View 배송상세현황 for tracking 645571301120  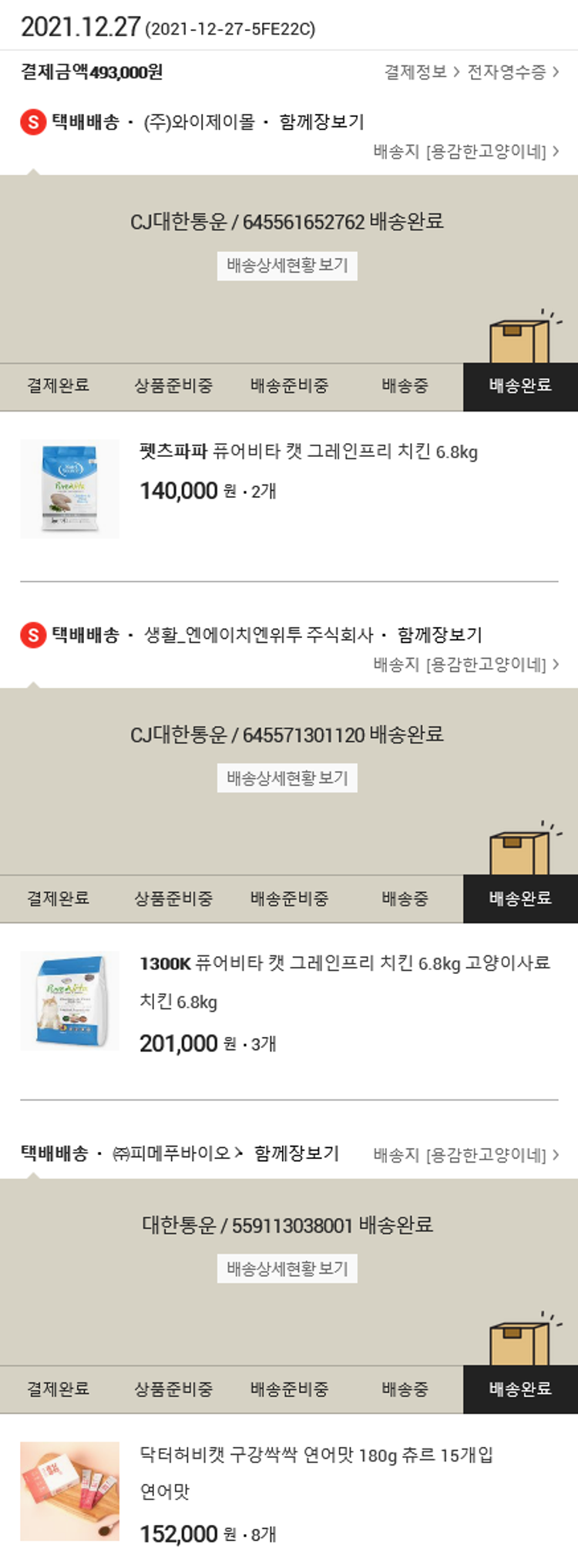(x=287, y=778)
